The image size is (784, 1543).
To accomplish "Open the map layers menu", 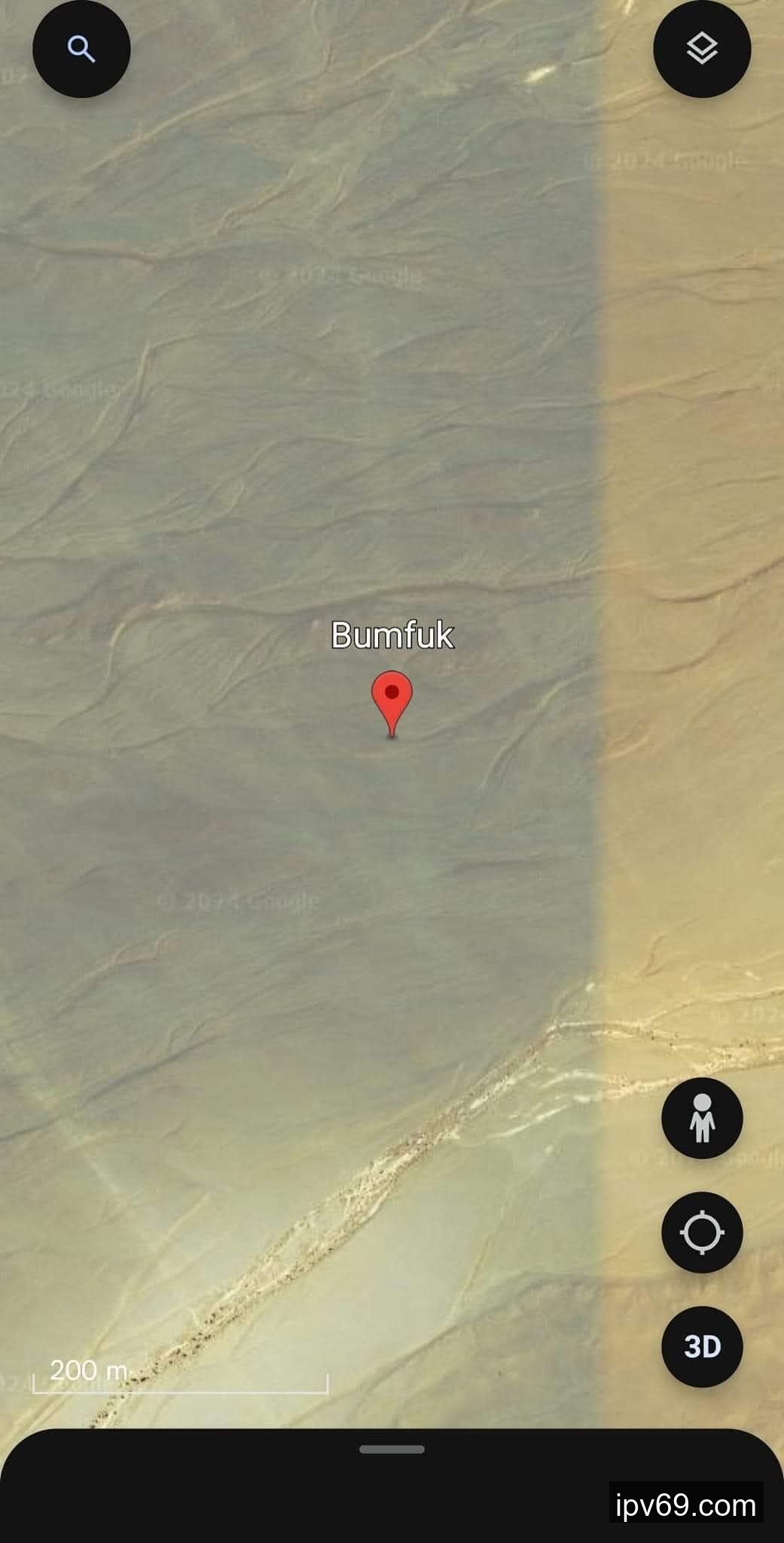I will coord(702,50).
